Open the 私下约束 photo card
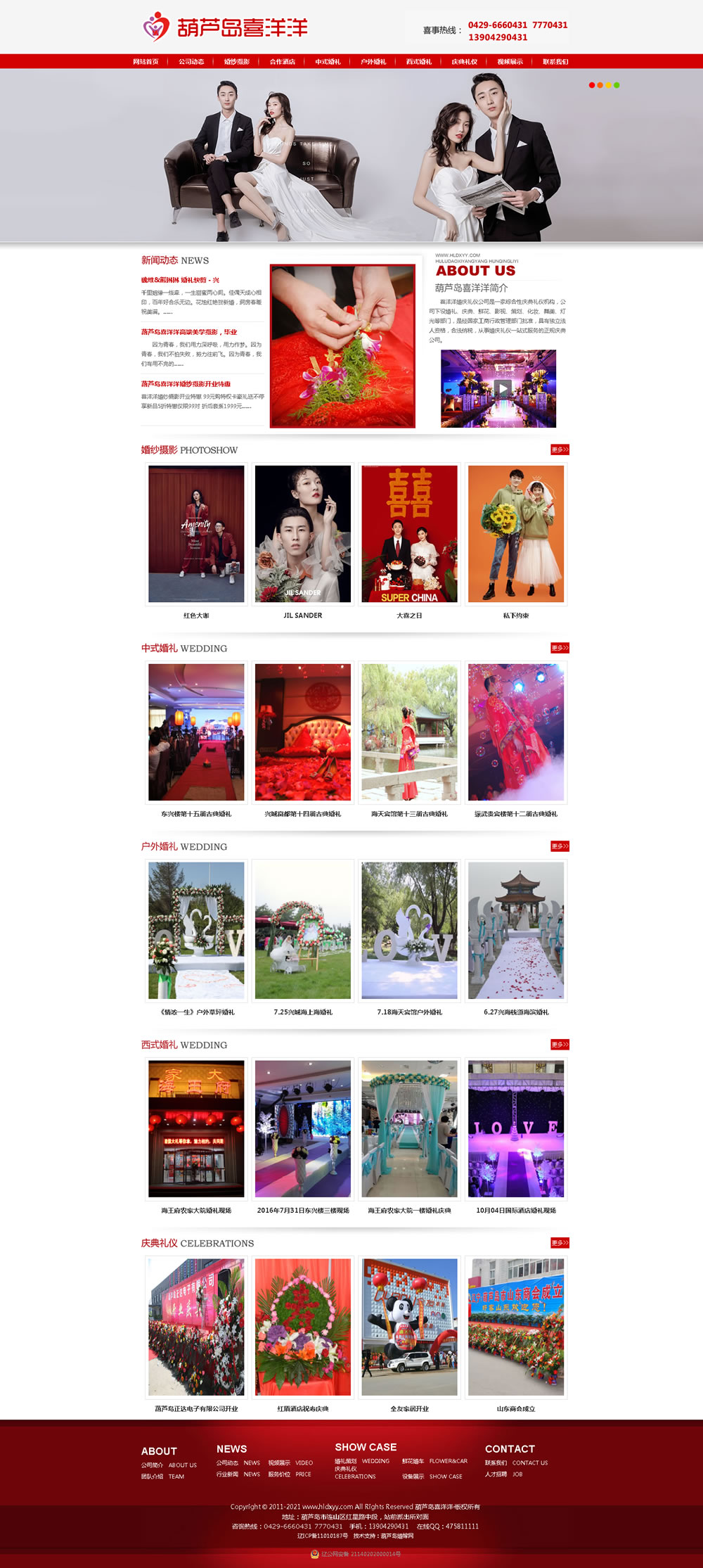This screenshot has height=1568, width=703. click(515, 534)
